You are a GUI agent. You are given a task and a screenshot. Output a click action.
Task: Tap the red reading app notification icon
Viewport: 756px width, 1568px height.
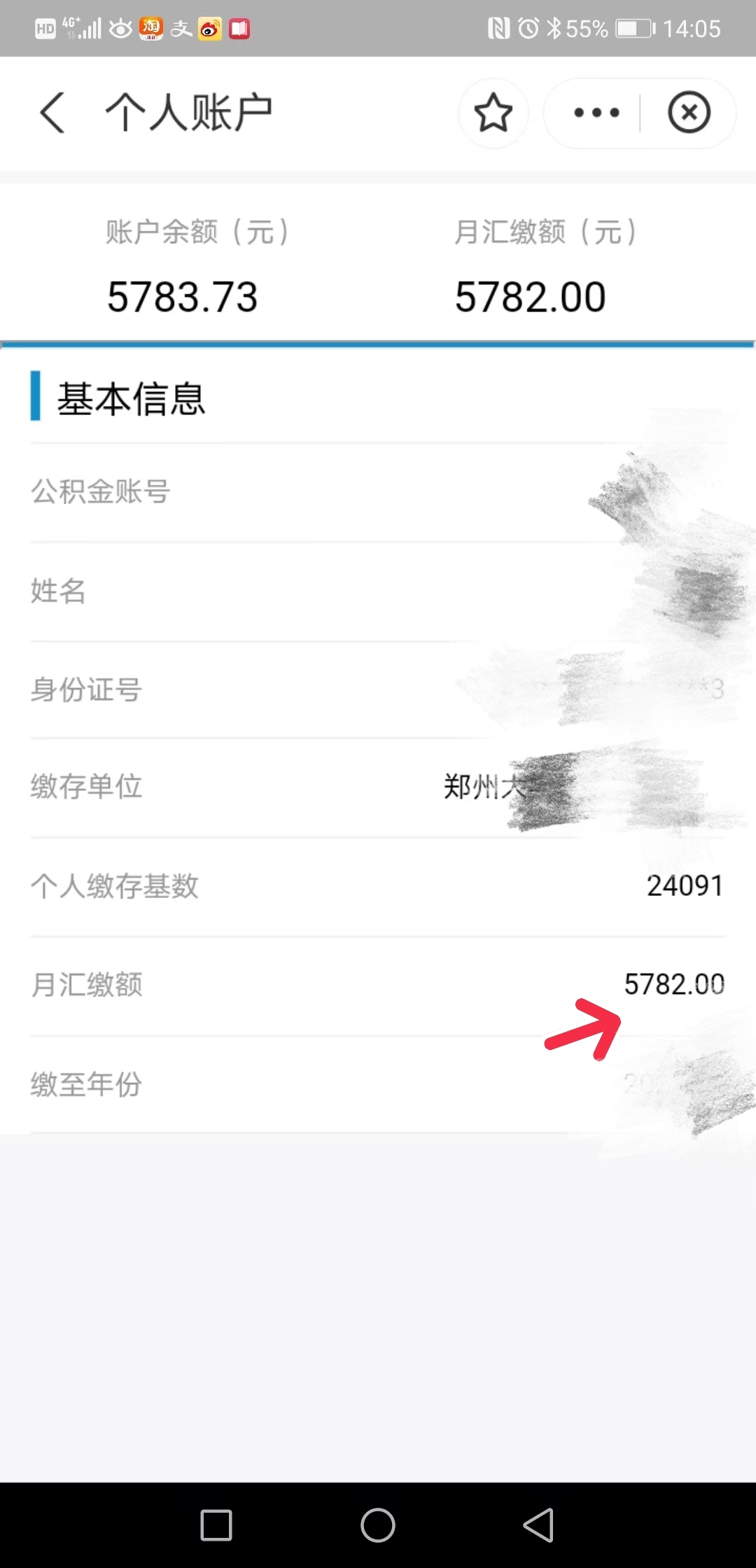(x=239, y=27)
